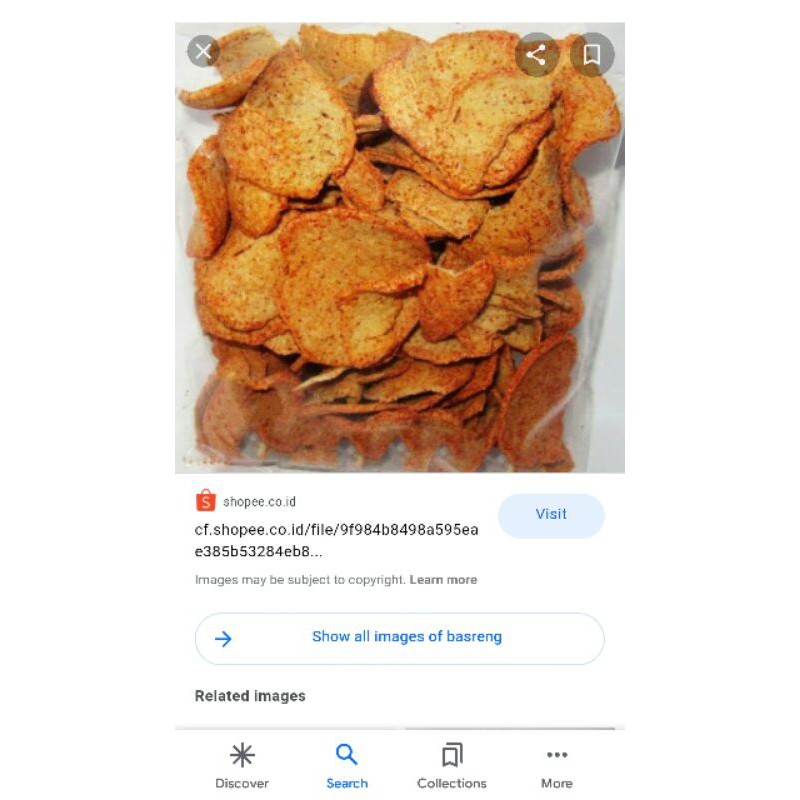Switch to the Discover tab
Image resolution: width=800 pixels, height=800 pixels.
pos(242,766)
